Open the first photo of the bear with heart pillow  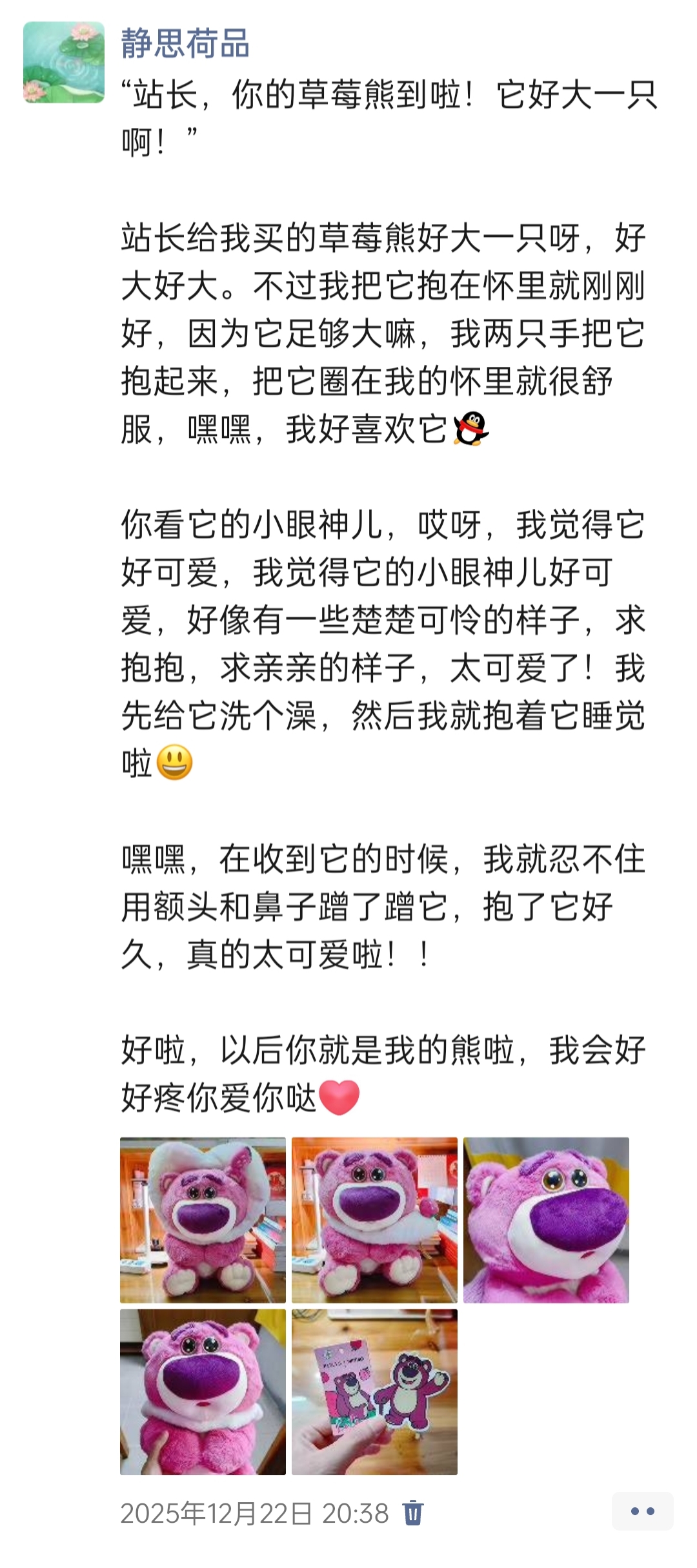click(203, 1220)
